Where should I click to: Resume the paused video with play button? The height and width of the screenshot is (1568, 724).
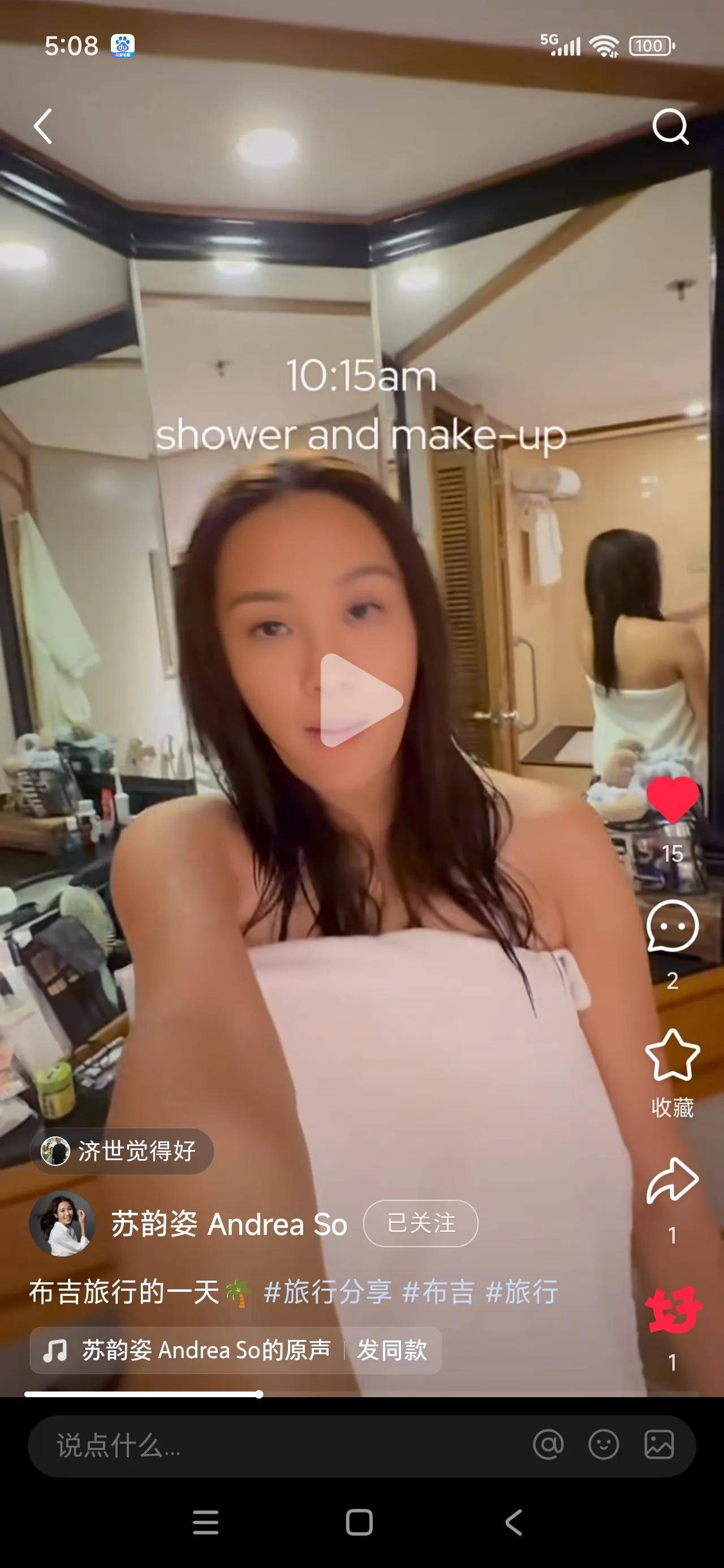click(360, 700)
